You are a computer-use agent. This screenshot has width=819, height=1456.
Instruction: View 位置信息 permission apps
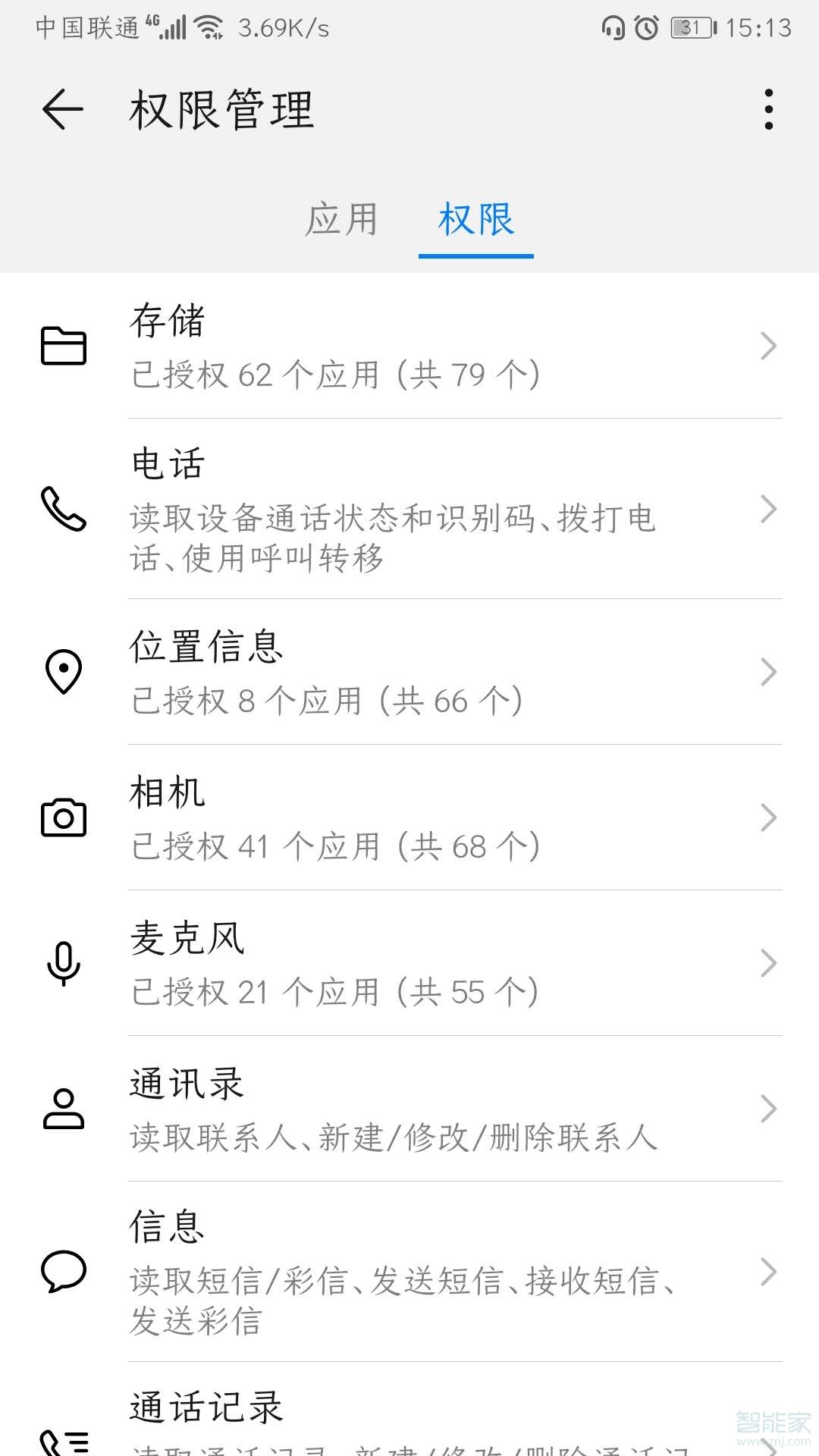pyautogui.click(x=409, y=672)
